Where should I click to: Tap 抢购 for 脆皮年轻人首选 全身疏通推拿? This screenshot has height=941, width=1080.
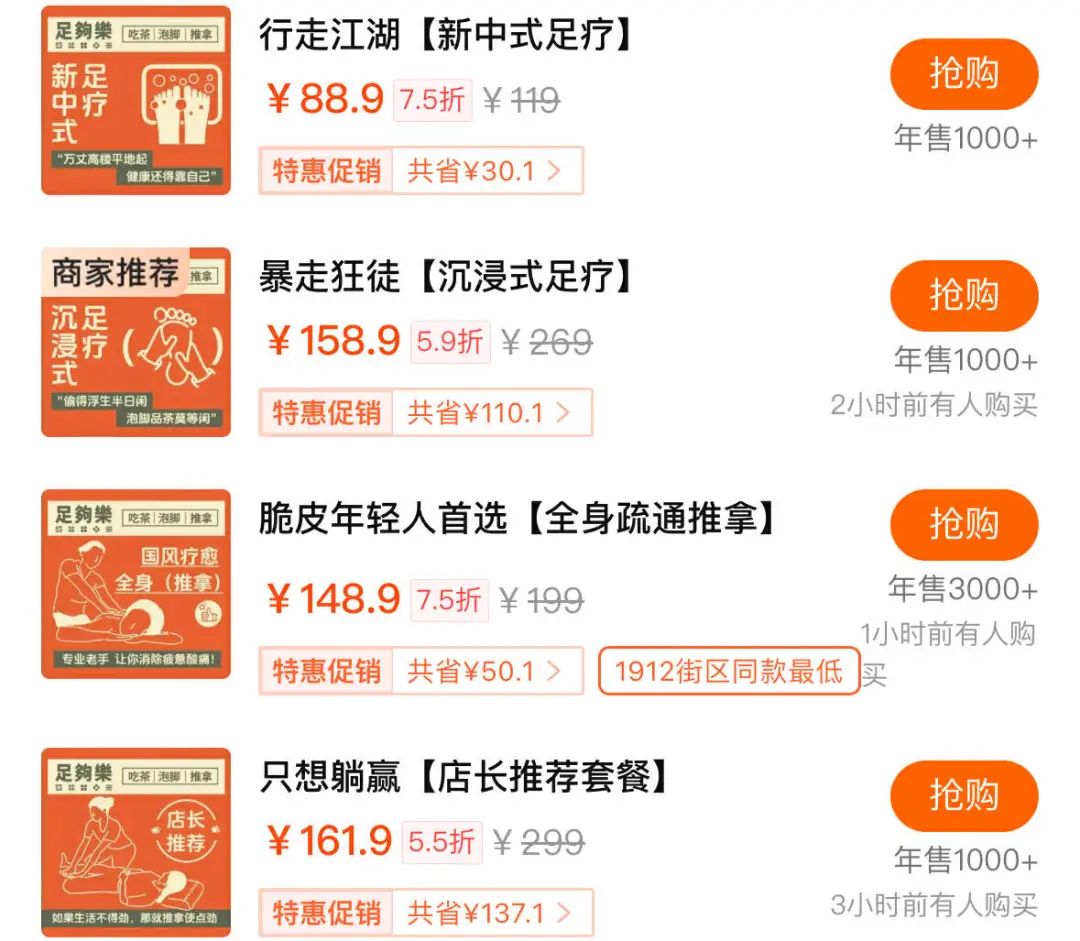point(964,524)
